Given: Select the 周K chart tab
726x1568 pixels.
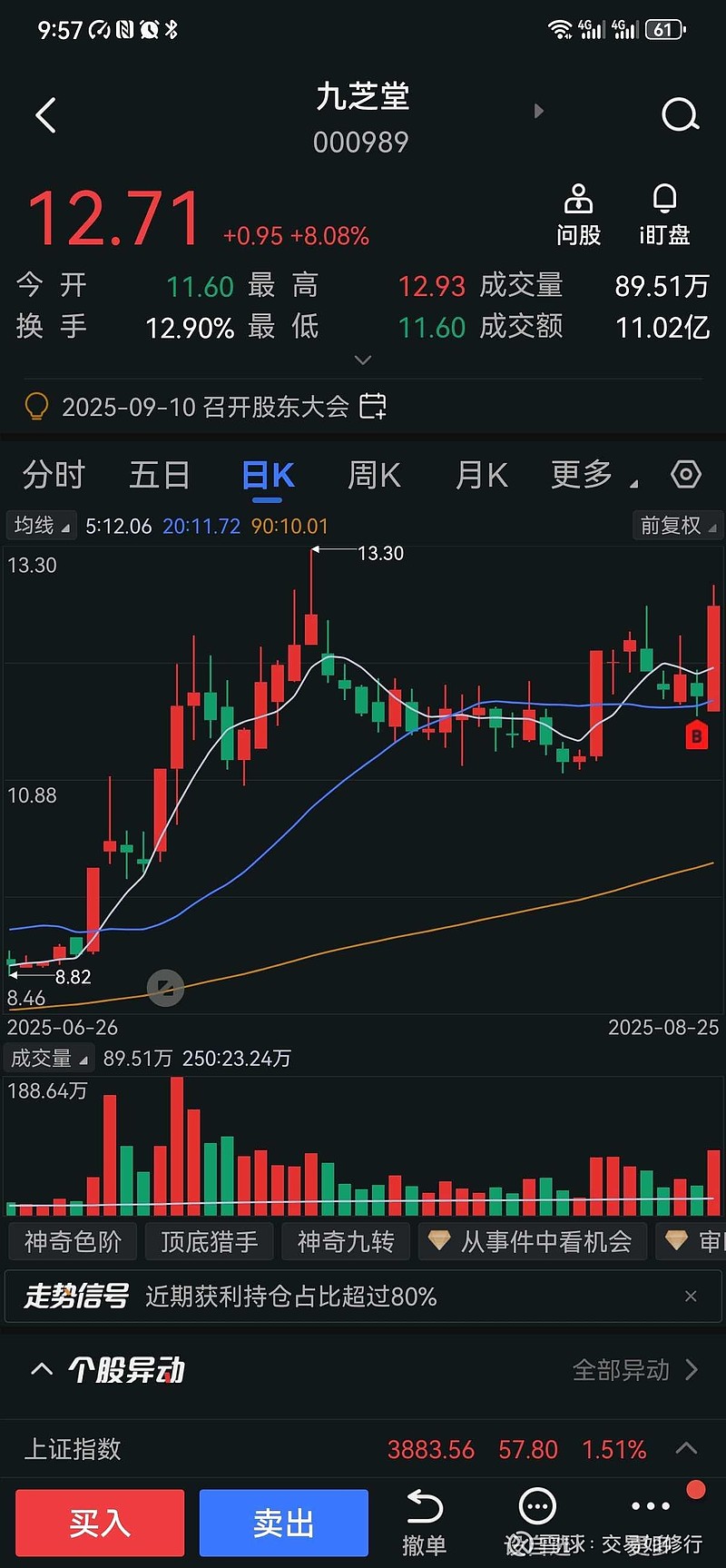Looking at the screenshot, I should (x=374, y=475).
